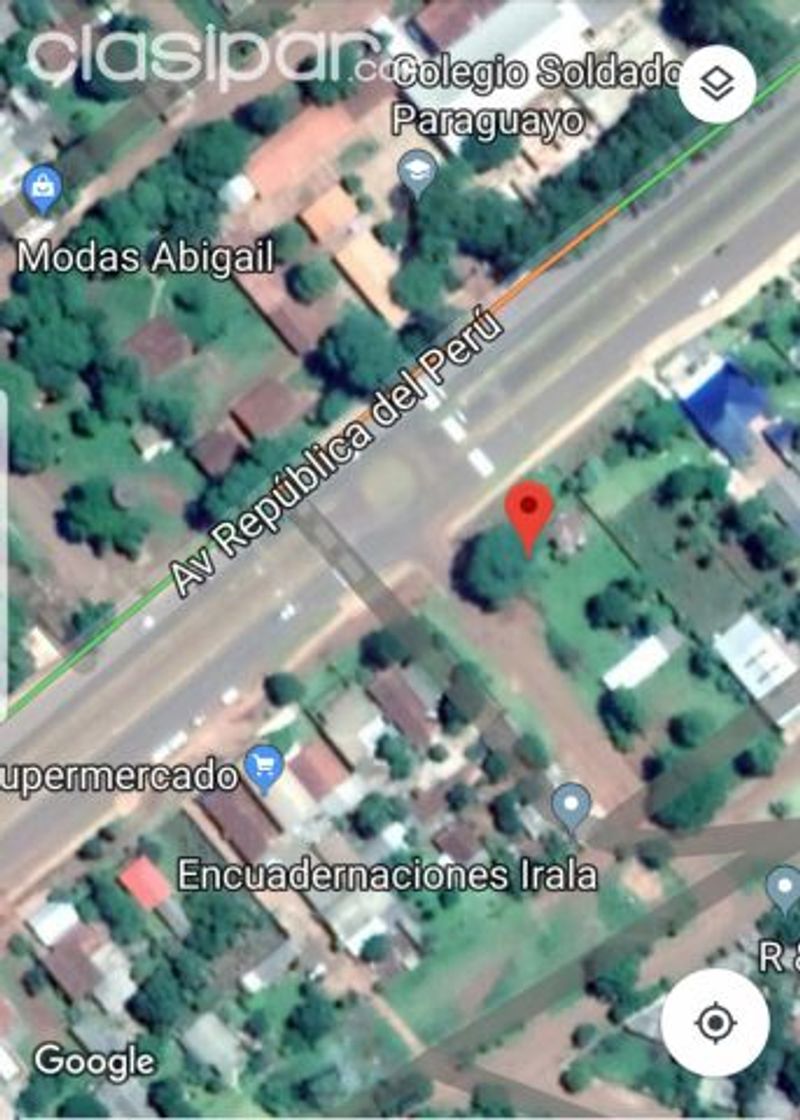The height and width of the screenshot is (1120, 800).
Task: Open the Encuadernaciones Irala place pin
Action: pos(571,806)
